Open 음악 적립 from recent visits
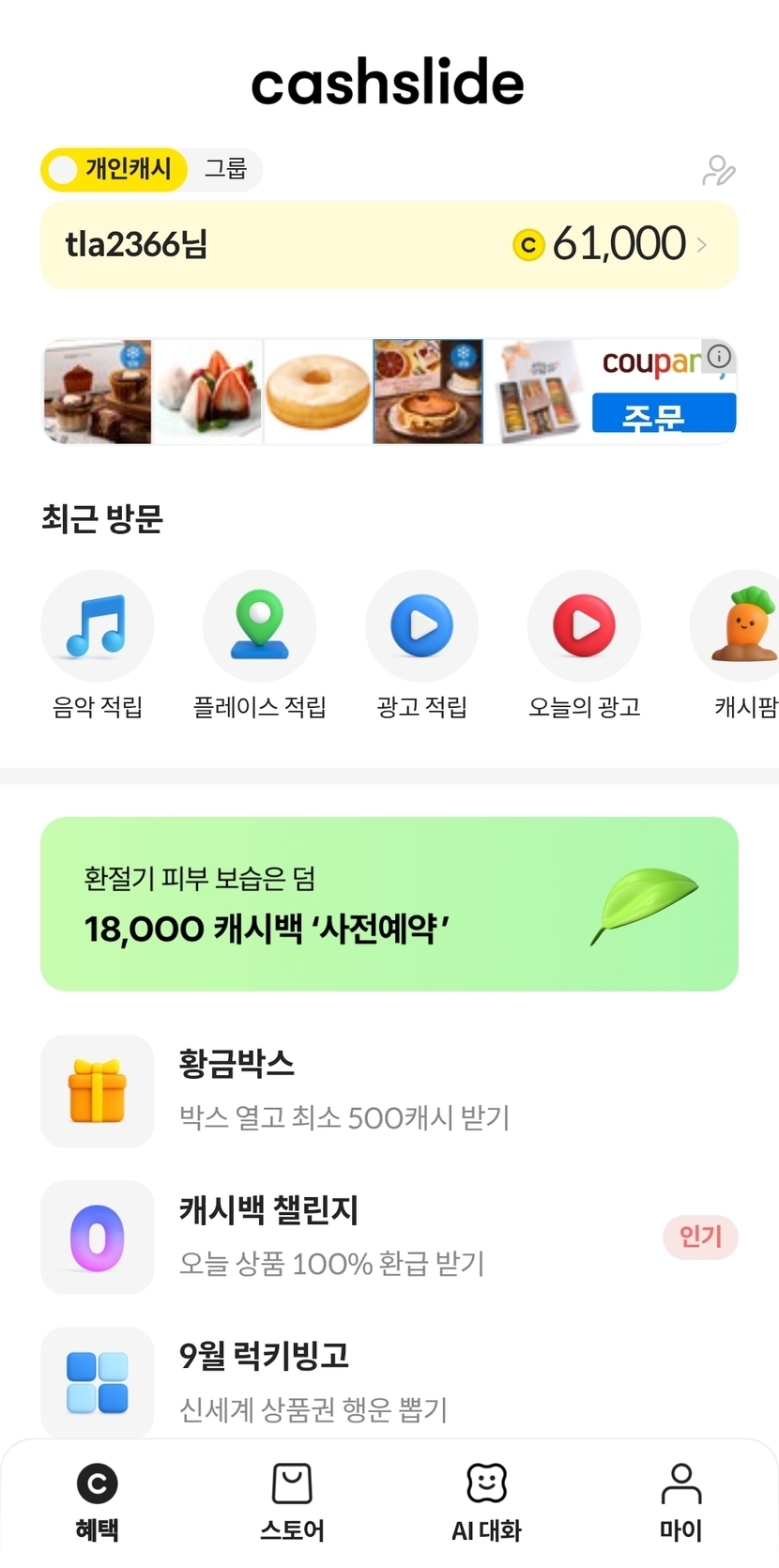The height and width of the screenshot is (1568, 779). coord(98,626)
